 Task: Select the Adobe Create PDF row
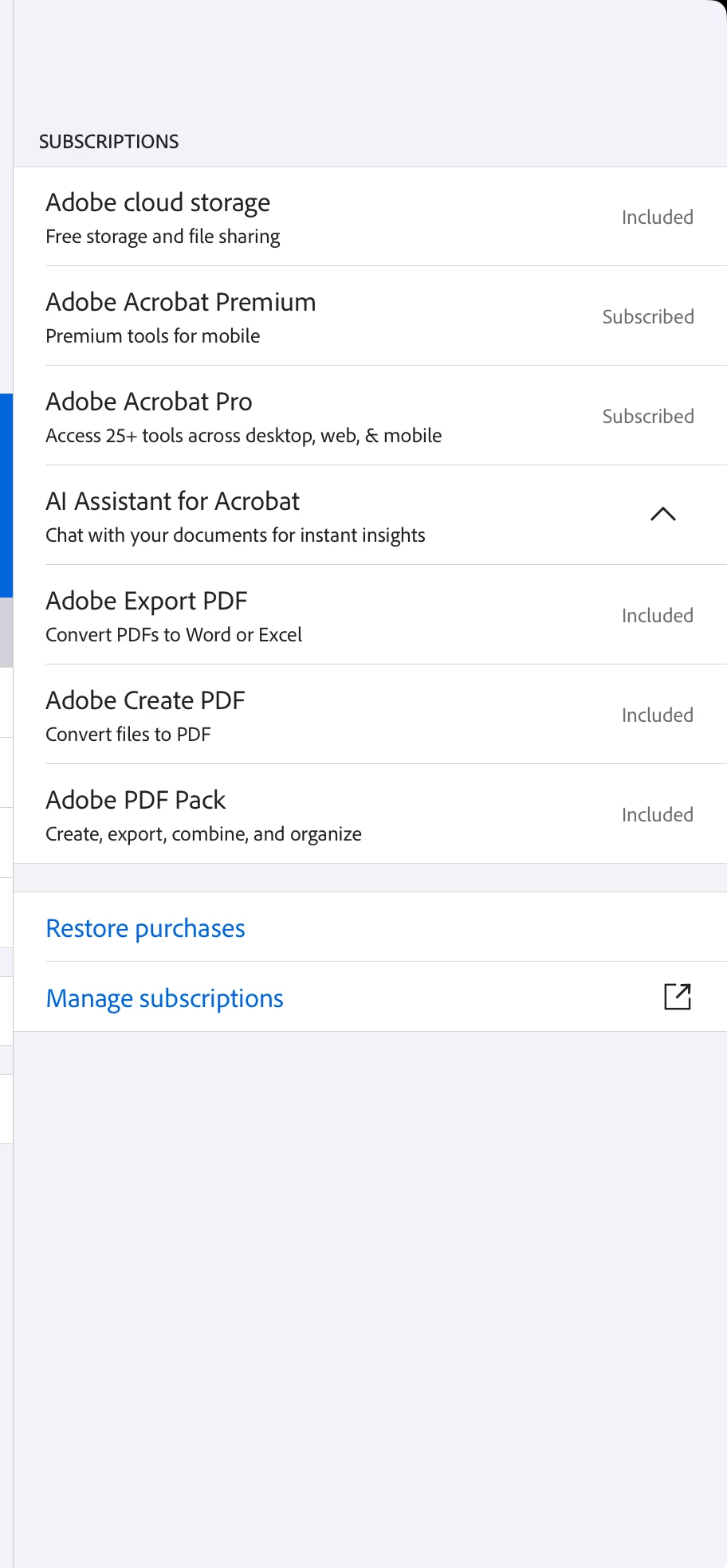pos(370,715)
